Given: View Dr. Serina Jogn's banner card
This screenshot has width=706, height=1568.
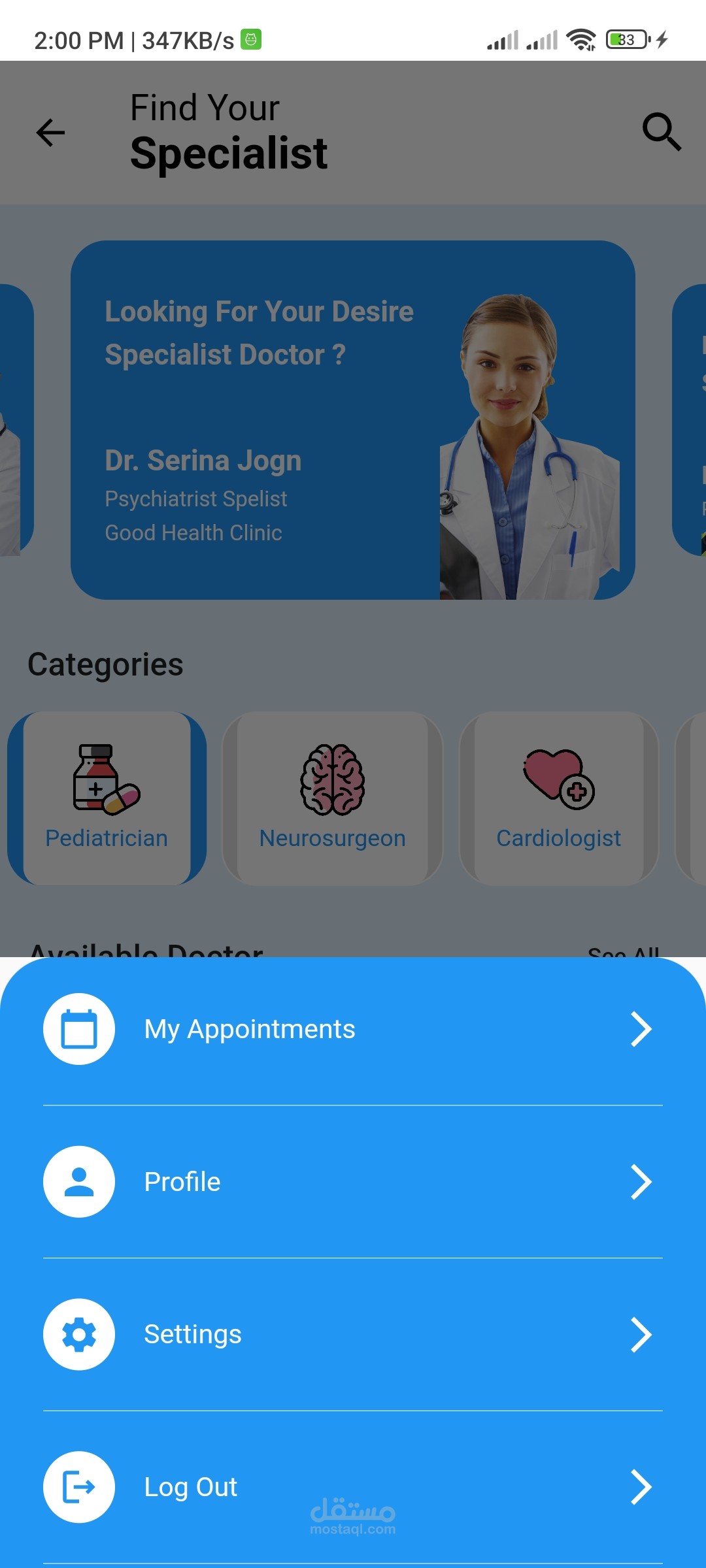Looking at the screenshot, I should (x=353, y=420).
